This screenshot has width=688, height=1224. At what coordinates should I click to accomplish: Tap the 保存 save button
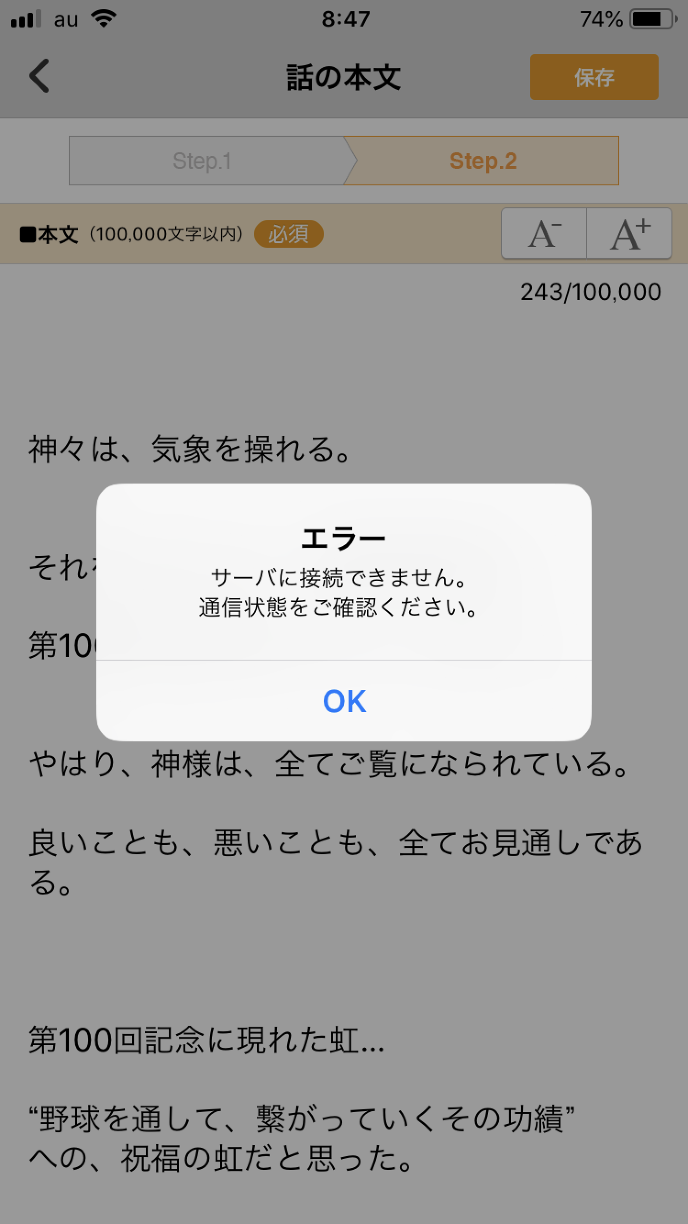(594, 78)
